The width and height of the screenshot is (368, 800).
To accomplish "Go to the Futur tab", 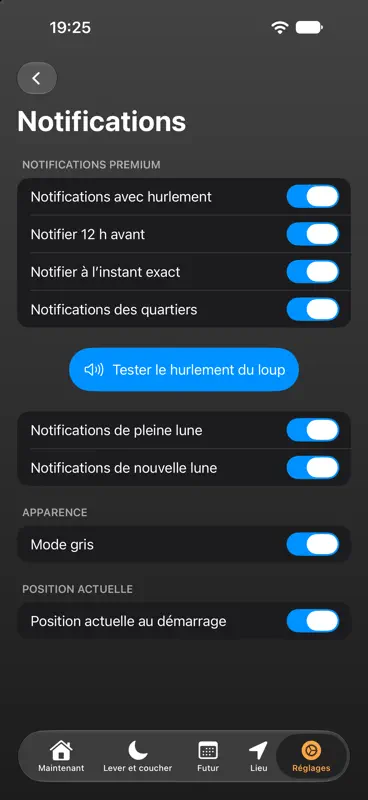I will click(208, 756).
